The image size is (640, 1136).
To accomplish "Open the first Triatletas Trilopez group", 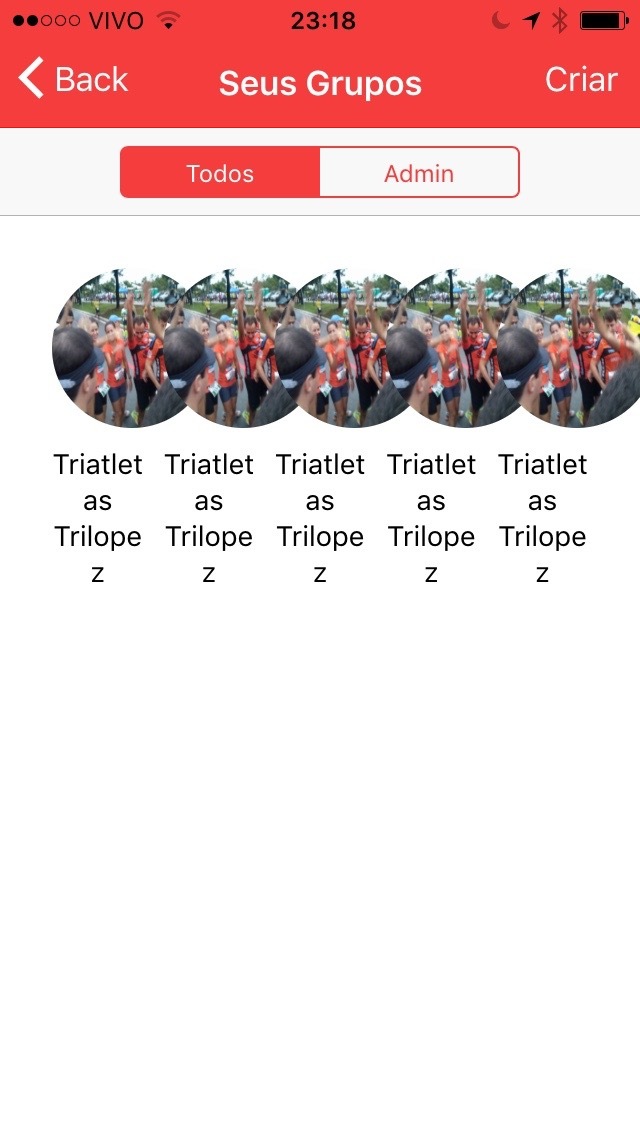I will pos(100,350).
